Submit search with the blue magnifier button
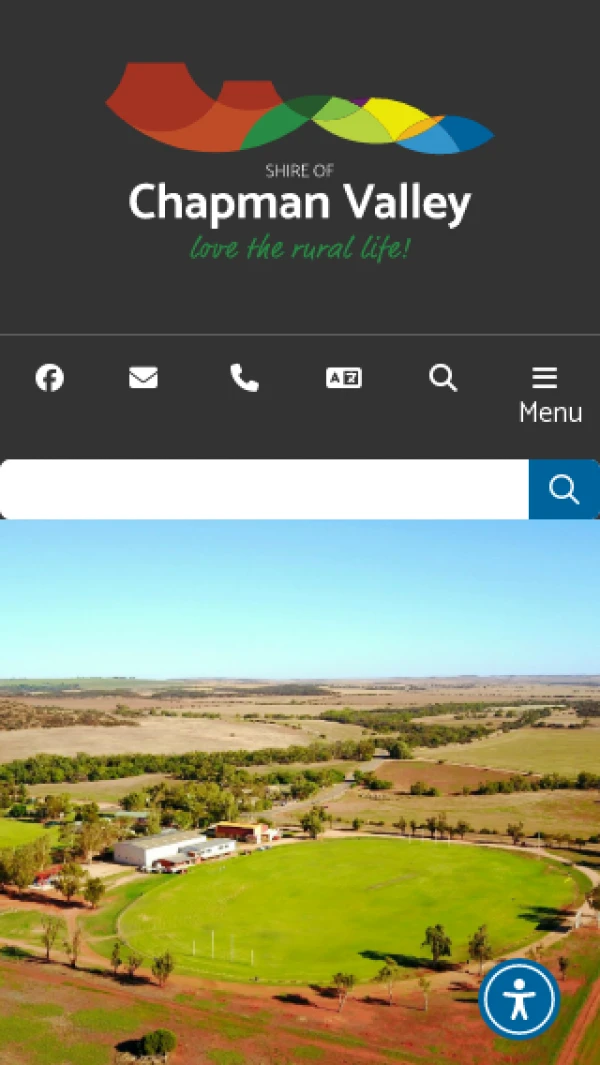 564,490
